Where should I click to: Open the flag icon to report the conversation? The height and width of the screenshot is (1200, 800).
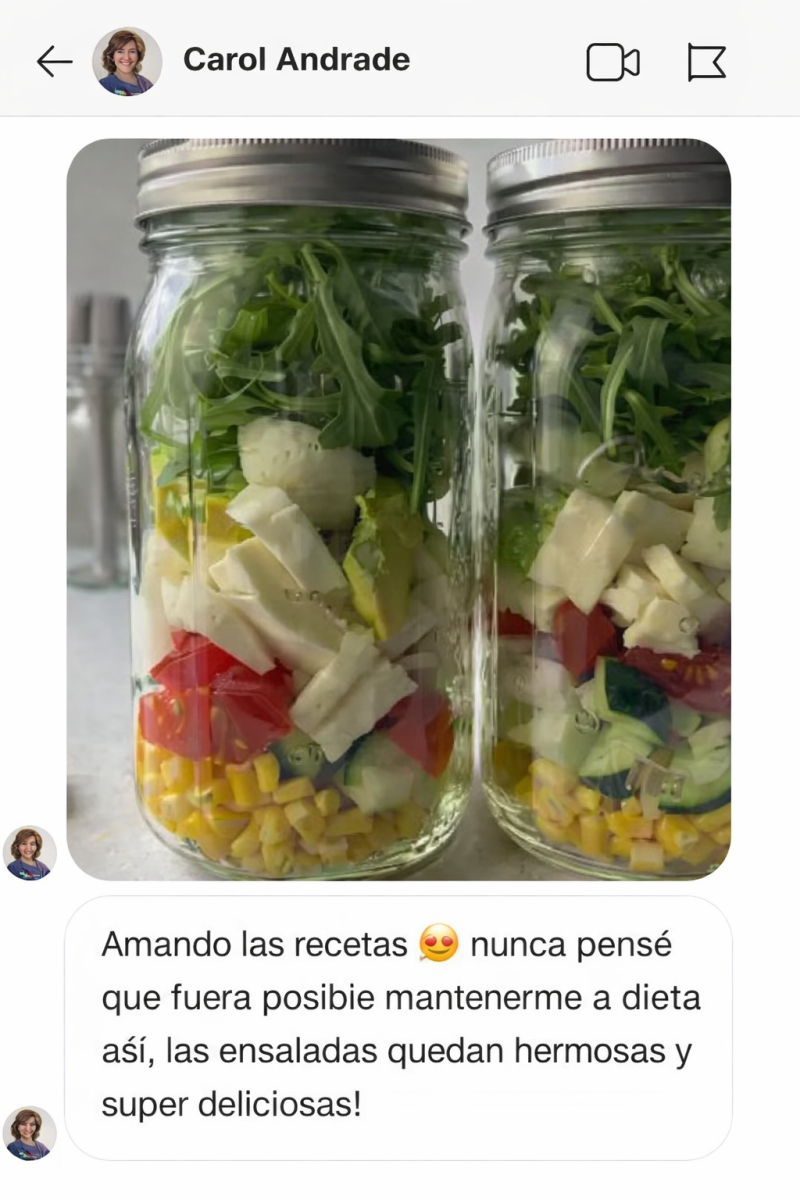click(x=706, y=60)
